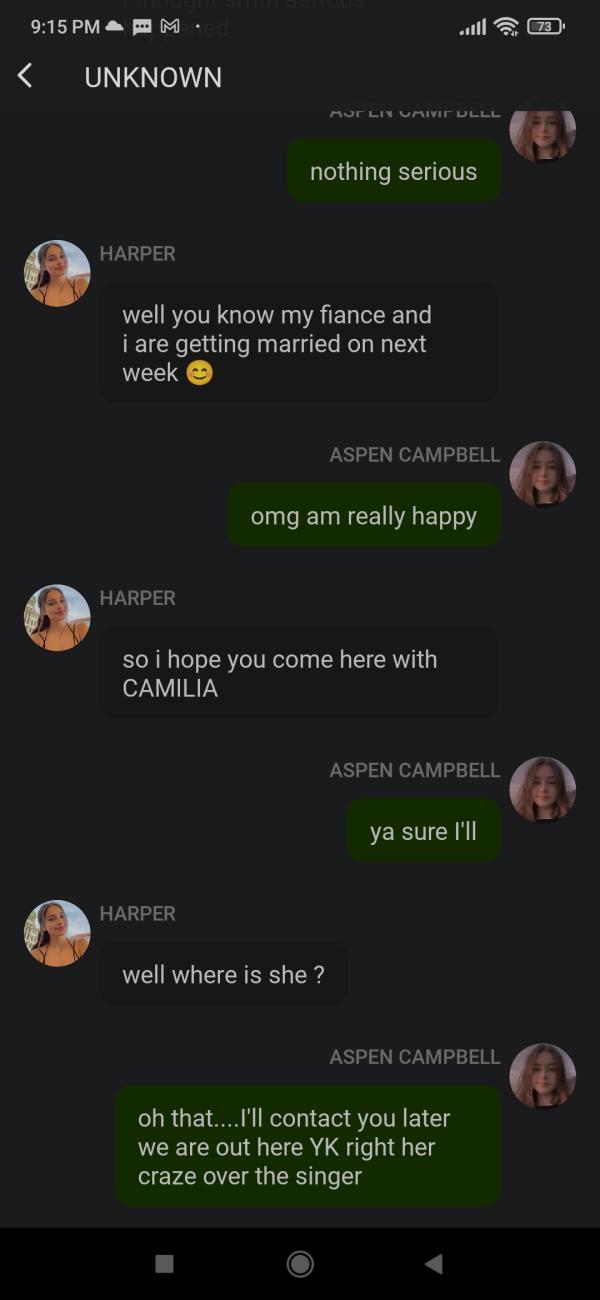
Task: Open Harper's avatar beside the fiance message
Action: tap(57, 273)
